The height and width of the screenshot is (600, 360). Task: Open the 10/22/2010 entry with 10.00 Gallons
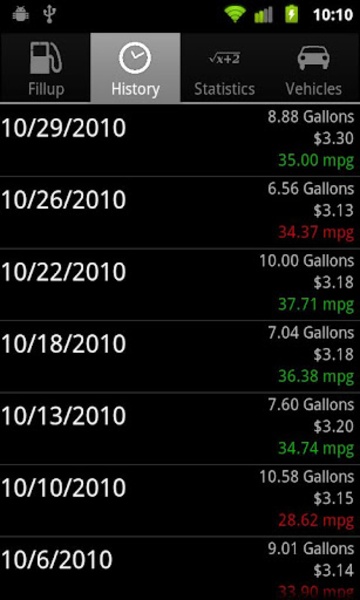180,284
